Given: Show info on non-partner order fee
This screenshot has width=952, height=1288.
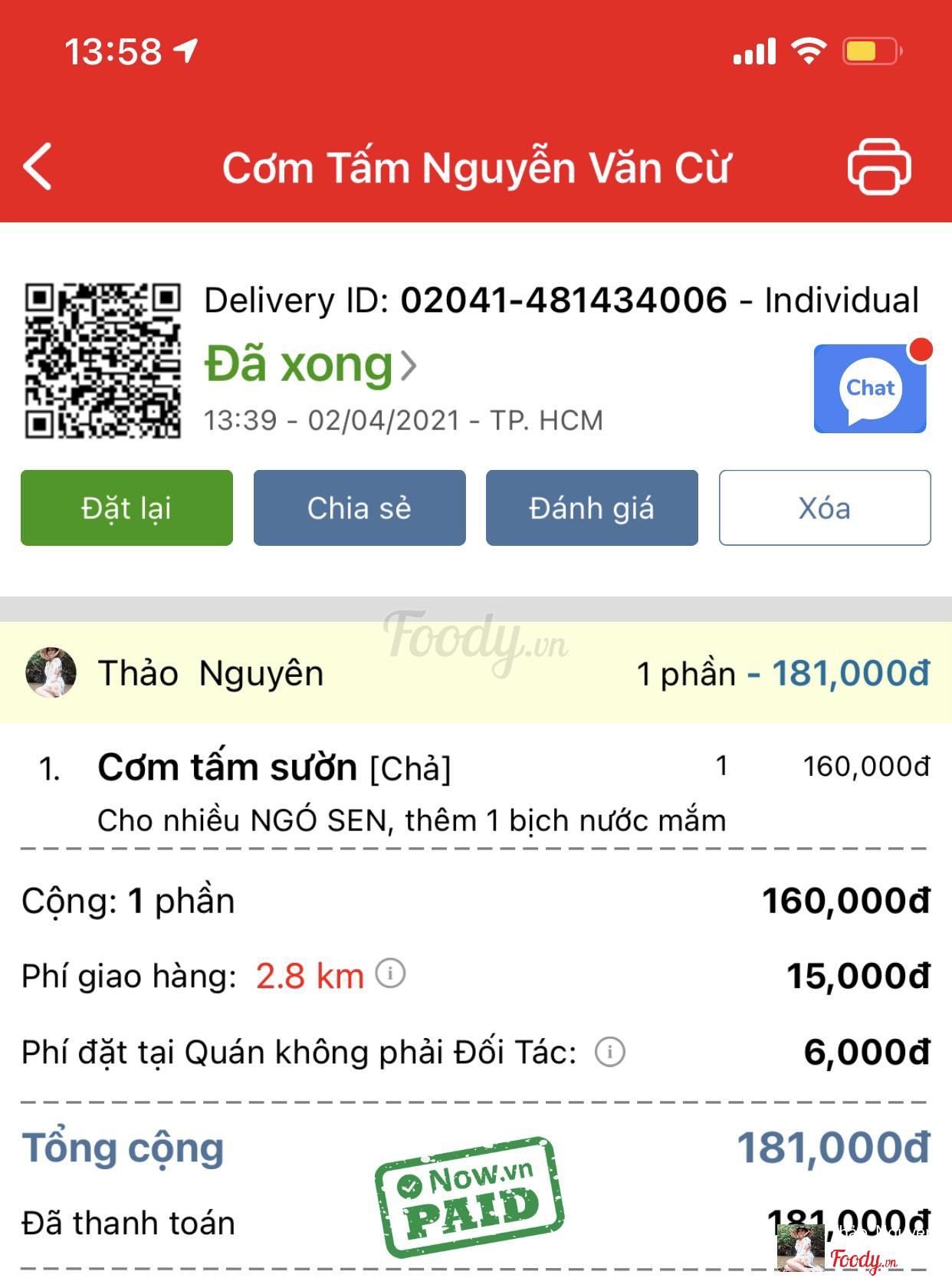Looking at the screenshot, I should coord(610,1051).
